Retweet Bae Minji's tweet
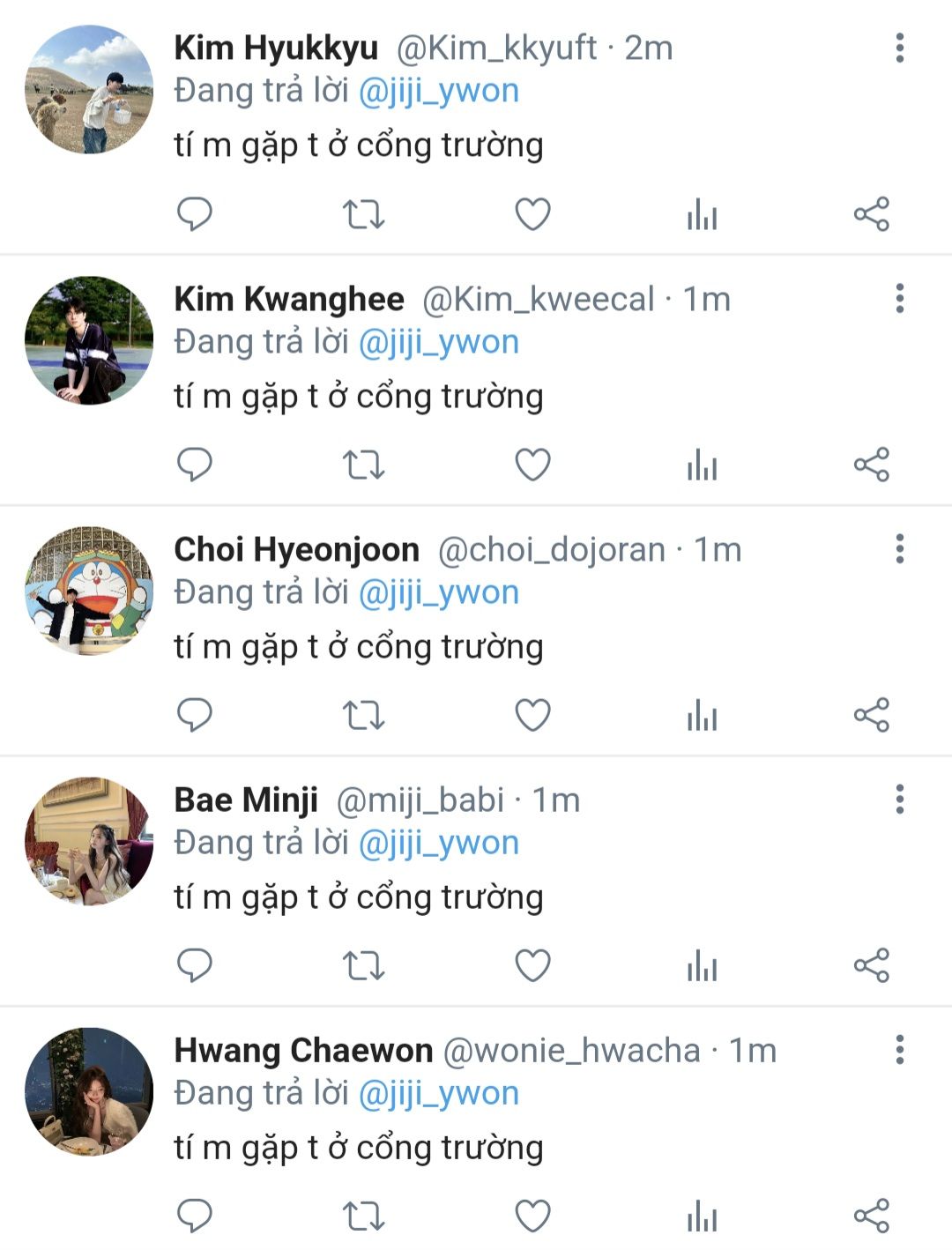 click(x=363, y=965)
